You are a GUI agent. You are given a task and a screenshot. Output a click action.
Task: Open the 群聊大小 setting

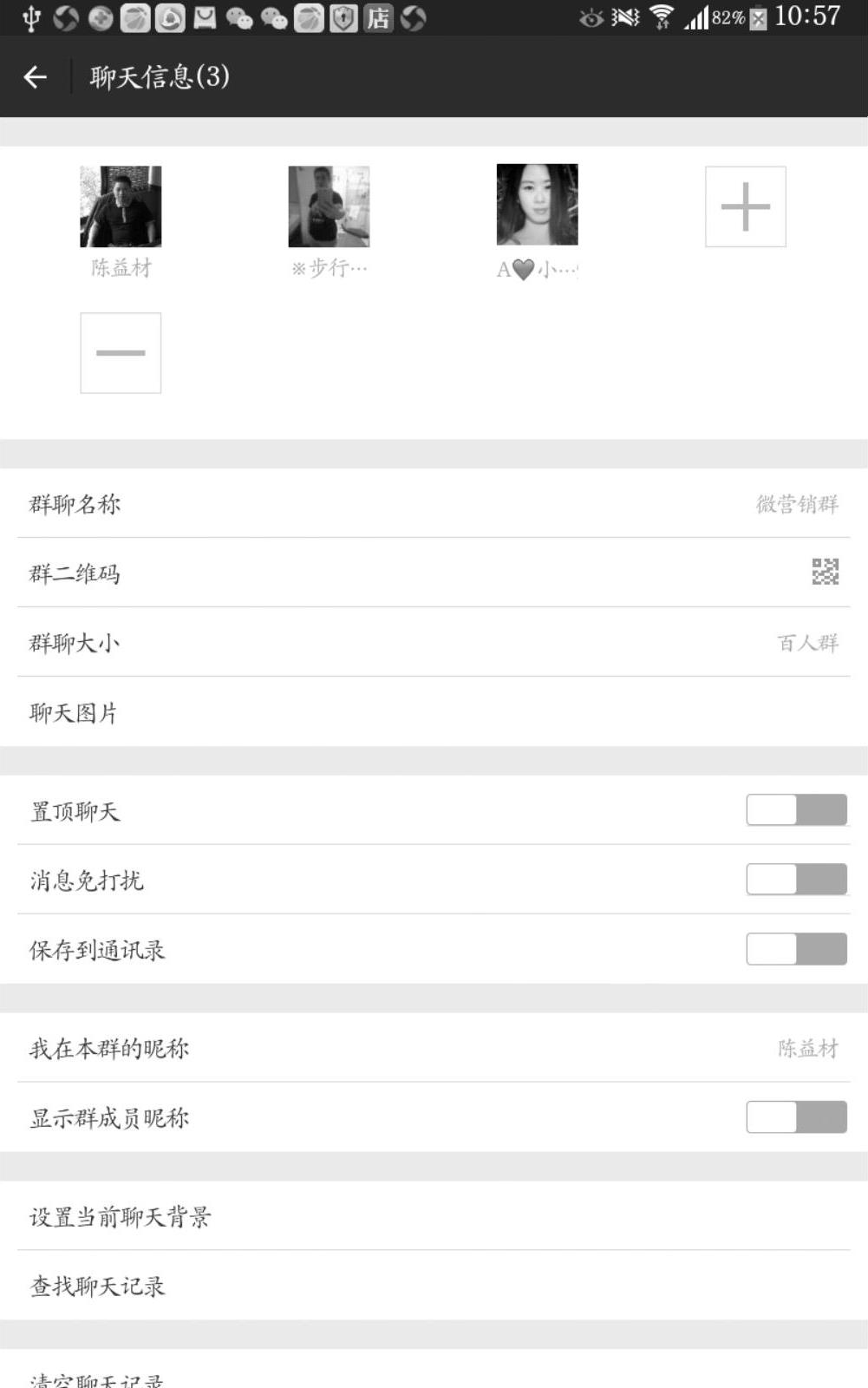pos(434,643)
